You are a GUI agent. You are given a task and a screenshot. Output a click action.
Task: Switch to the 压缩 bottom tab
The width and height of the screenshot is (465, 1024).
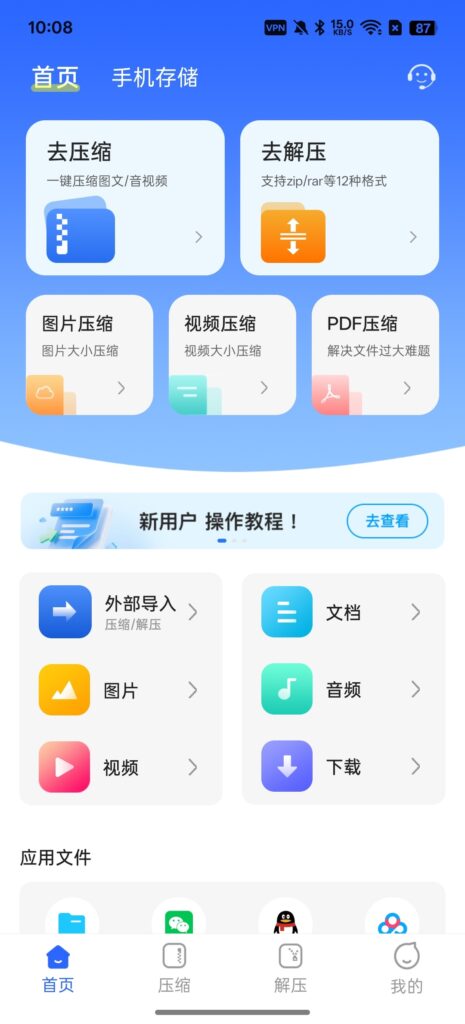pyautogui.click(x=174, y=969)
